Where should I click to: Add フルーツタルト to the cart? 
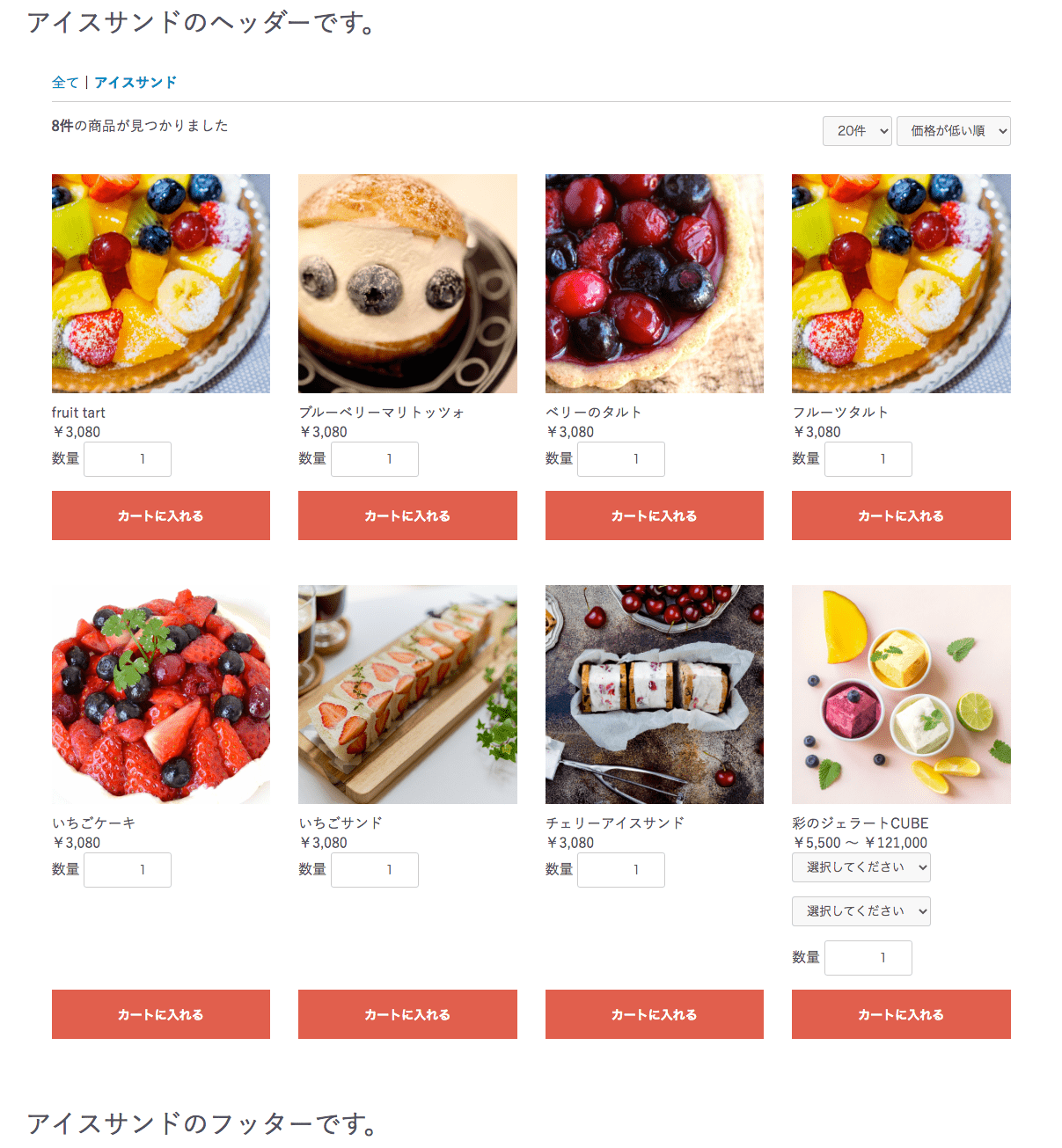click(901, 516)
